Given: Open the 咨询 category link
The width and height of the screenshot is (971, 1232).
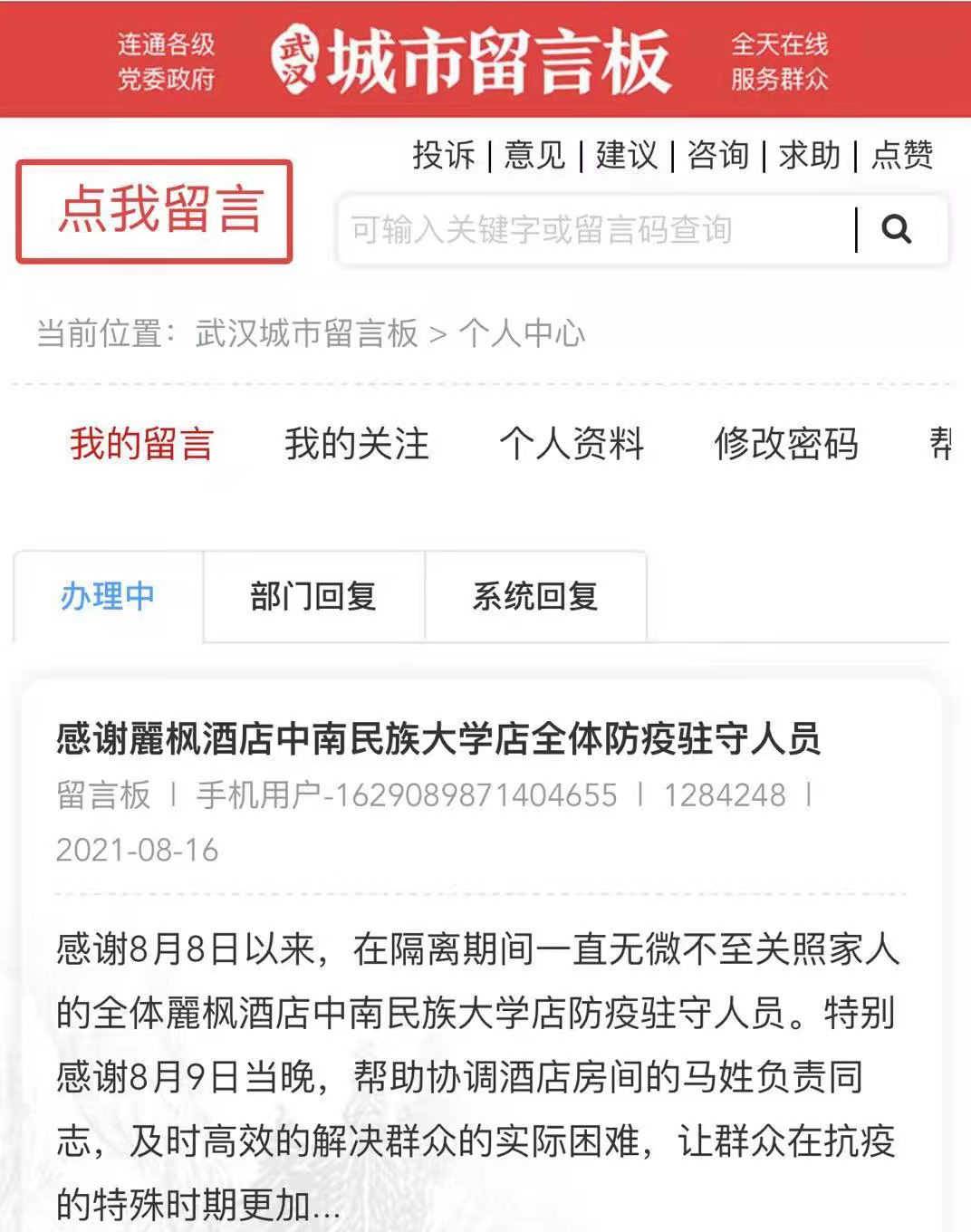Looking at the screenshot, I should click(x=718, y=155).
